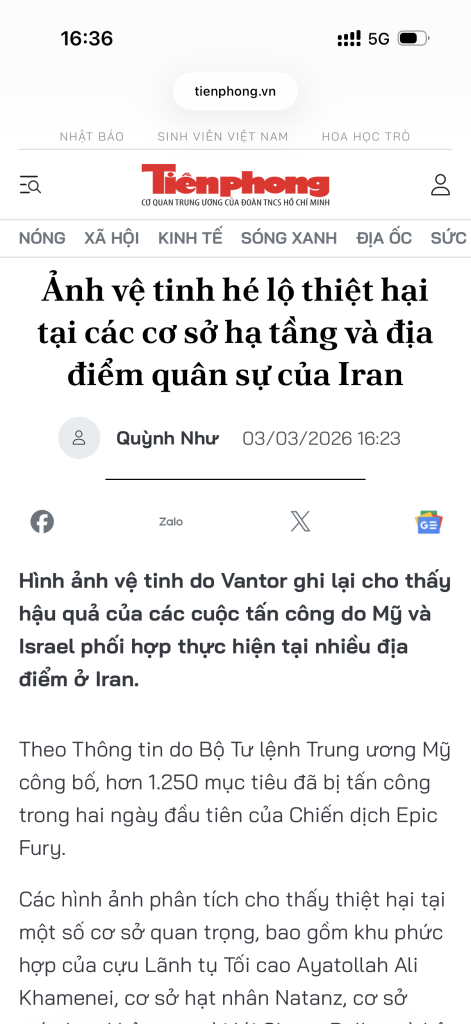471x1024 pixels.
Task: Switch to the Nóng section
Action: click(42, 238)
